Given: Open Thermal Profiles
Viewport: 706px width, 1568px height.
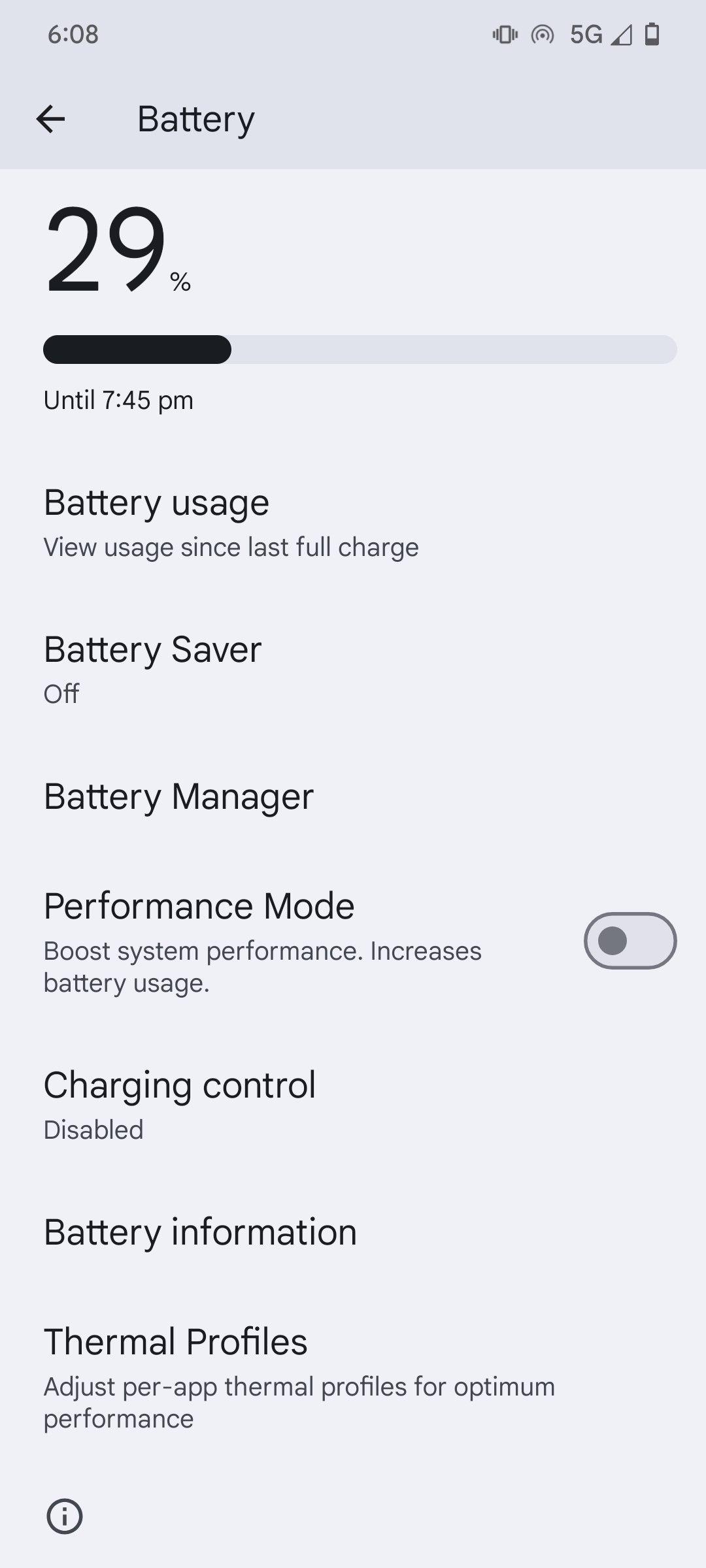Looking at the screenshot, I should coord(353,1378).
